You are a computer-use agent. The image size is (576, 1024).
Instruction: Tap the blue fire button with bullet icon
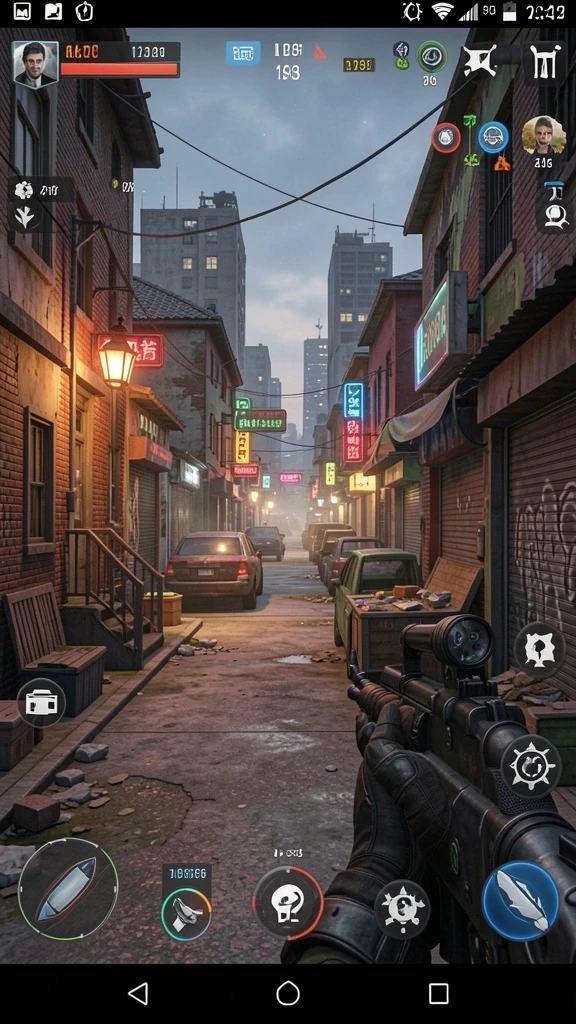click(520, 902)
